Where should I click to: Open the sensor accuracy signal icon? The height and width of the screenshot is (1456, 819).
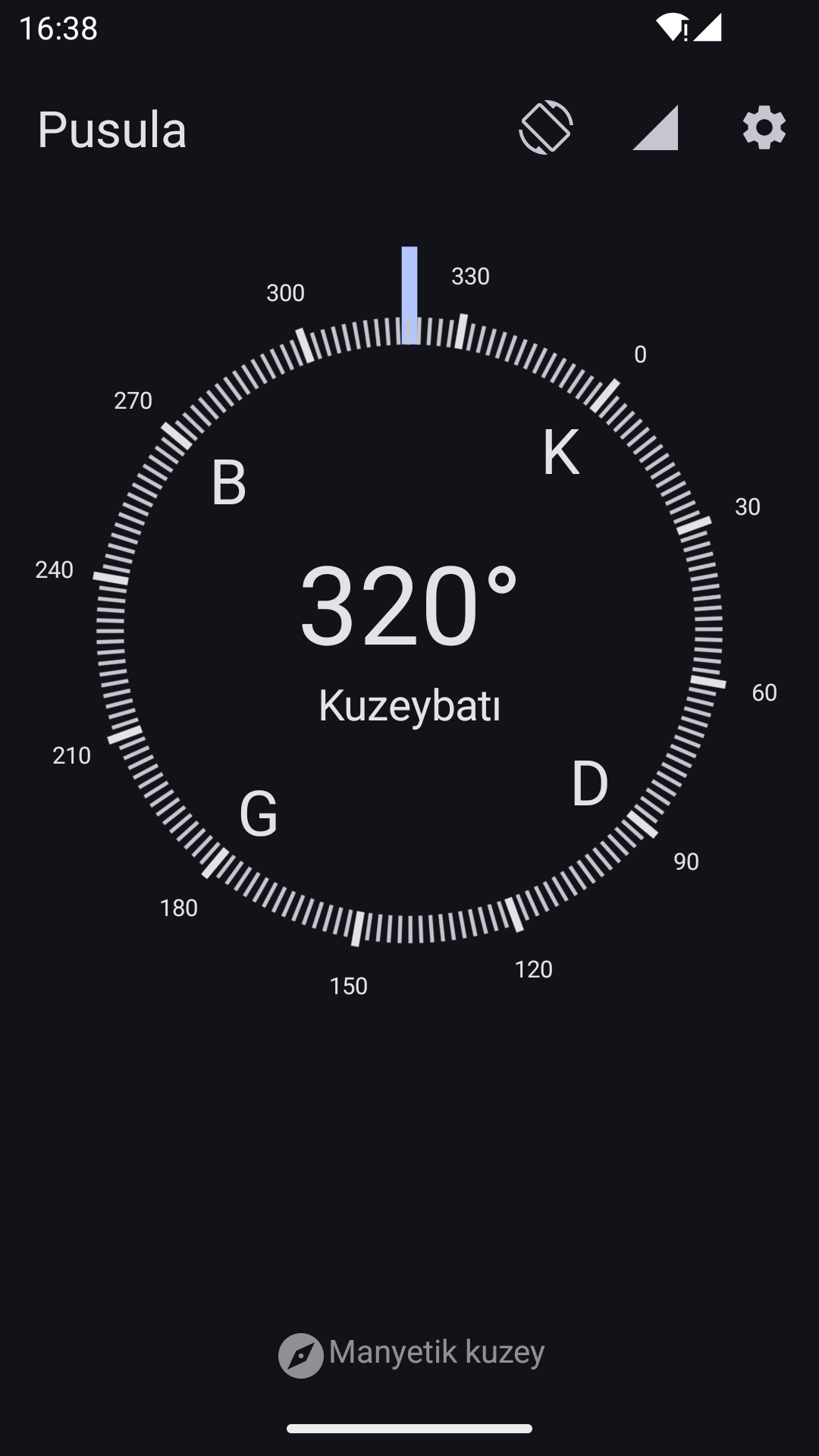tap(655, 127)
